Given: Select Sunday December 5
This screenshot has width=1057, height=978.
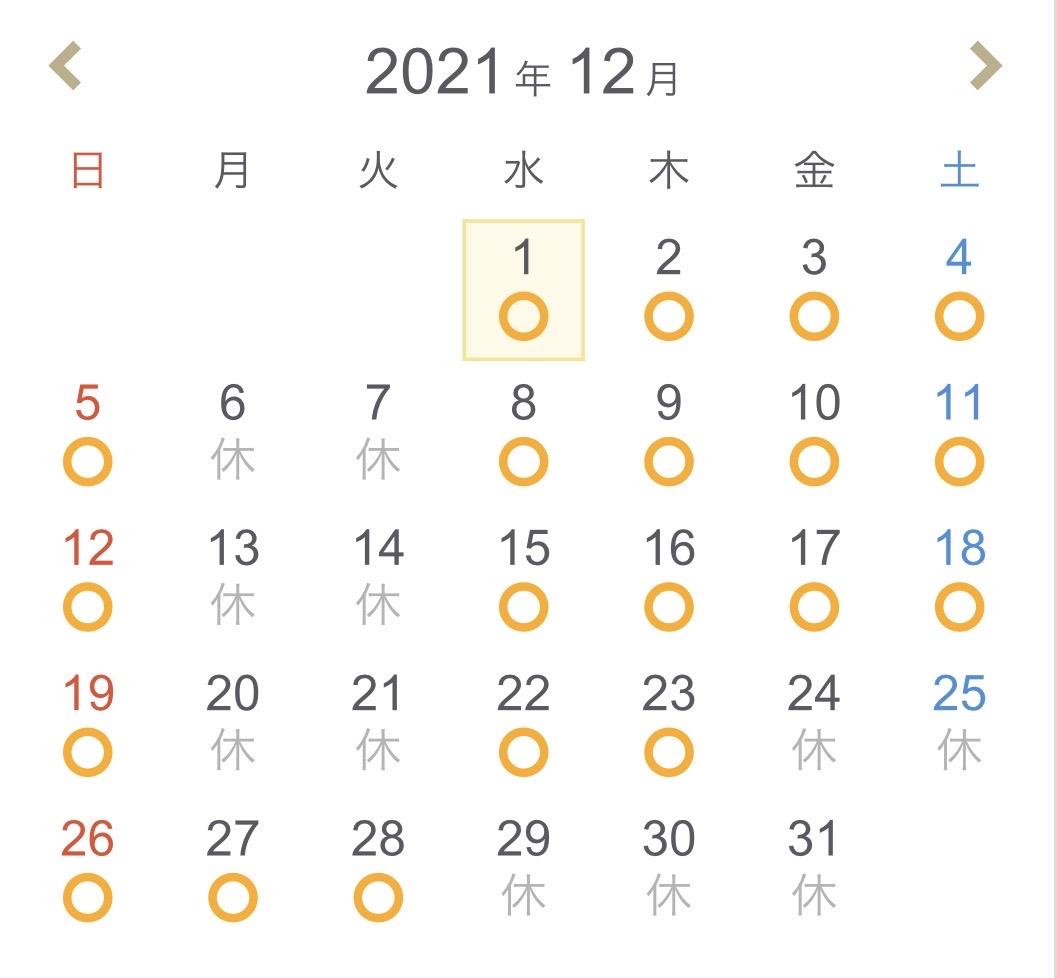Looking at the screenshot, I should tap(88, 435).
